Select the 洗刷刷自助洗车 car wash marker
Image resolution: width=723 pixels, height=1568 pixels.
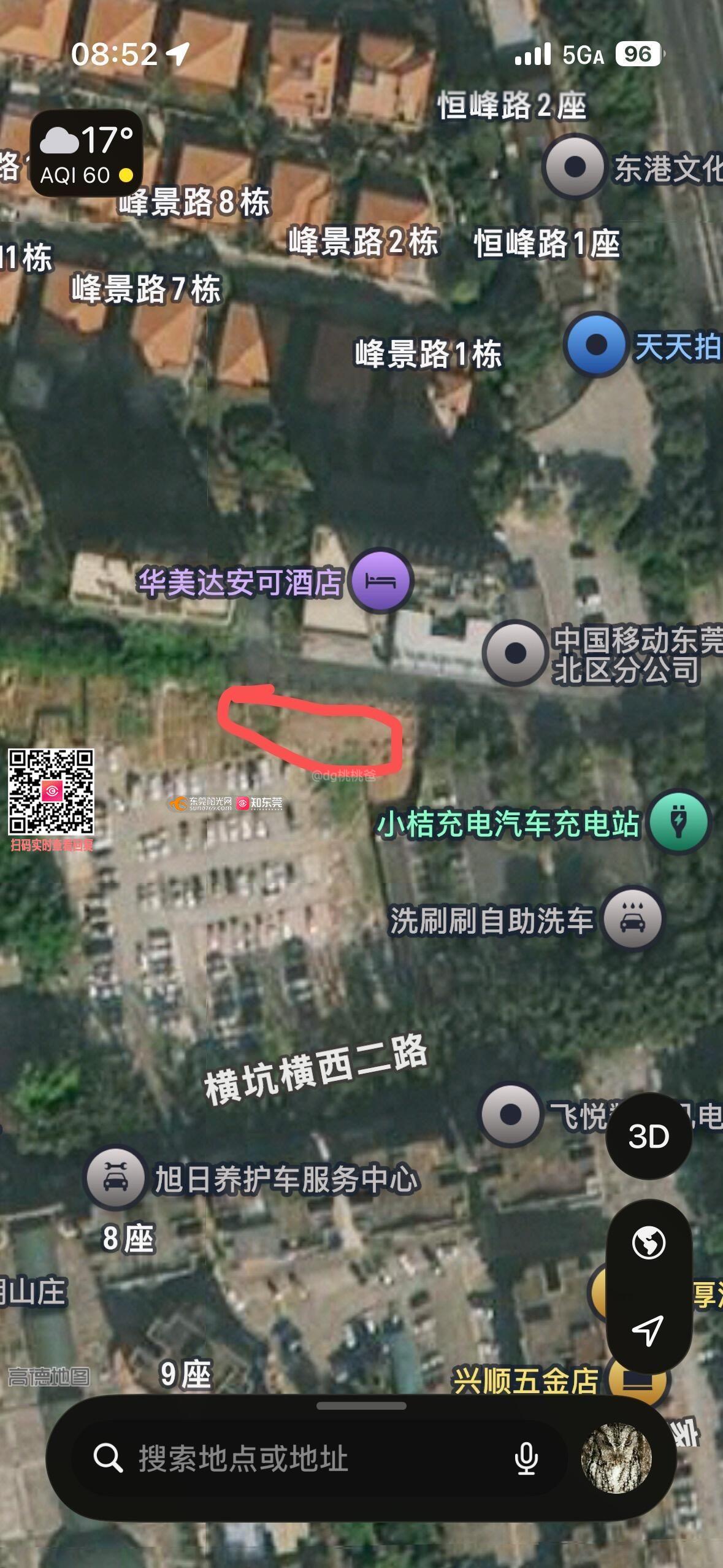[632, 919]
